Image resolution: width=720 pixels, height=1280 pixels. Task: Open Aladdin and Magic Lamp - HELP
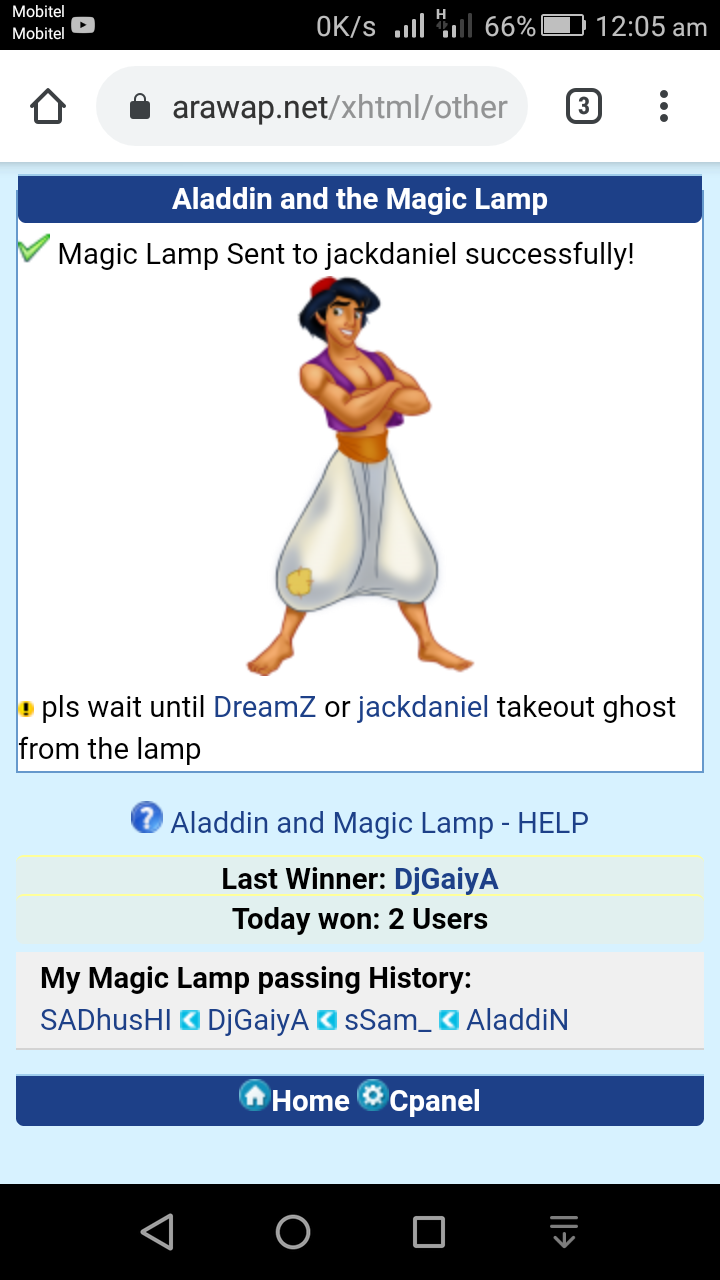[378, 823]
